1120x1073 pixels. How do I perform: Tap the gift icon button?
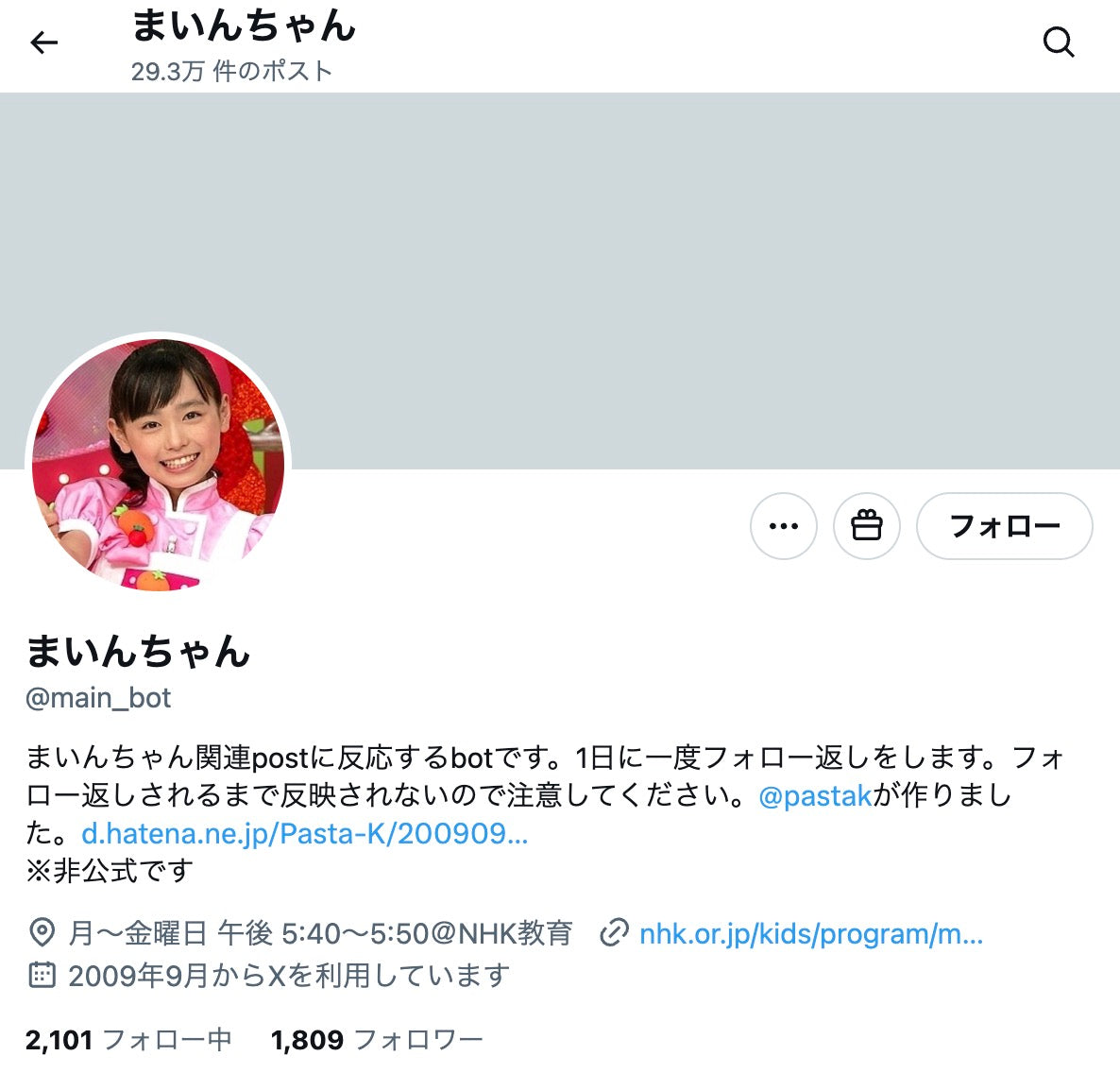pos(866,526)
